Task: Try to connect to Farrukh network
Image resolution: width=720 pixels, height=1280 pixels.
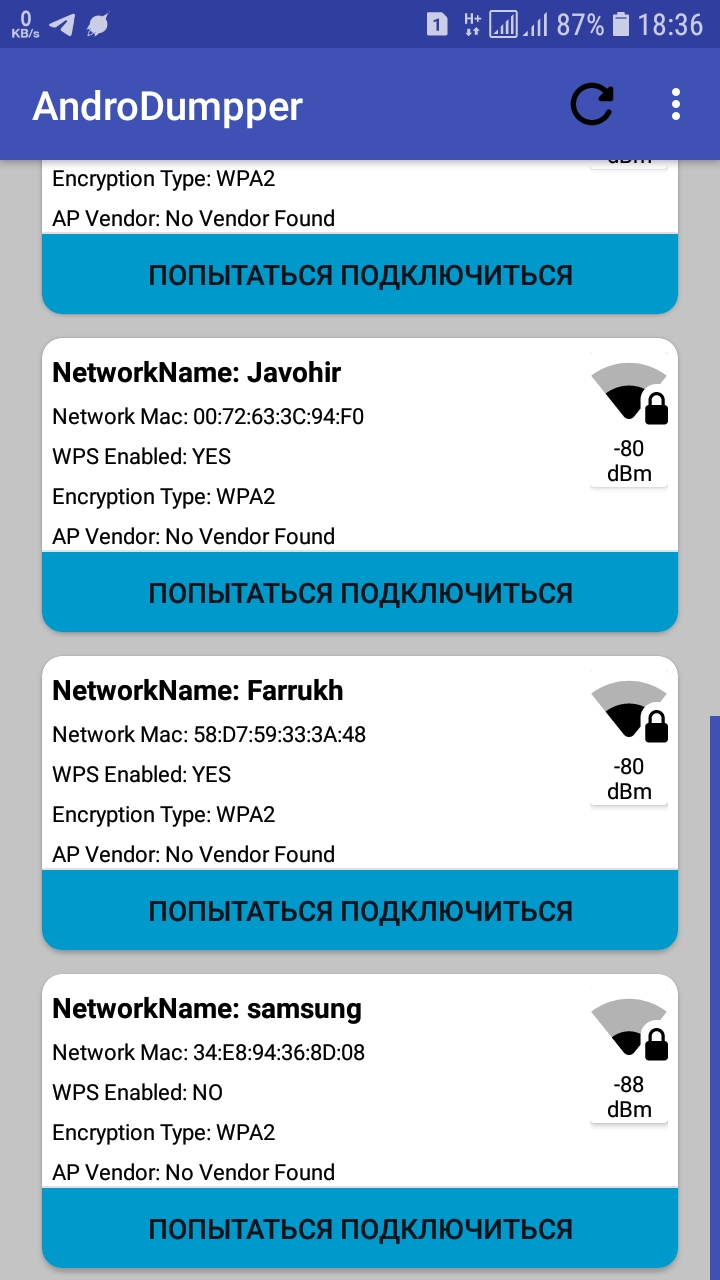Action: [x=360, y=910]
